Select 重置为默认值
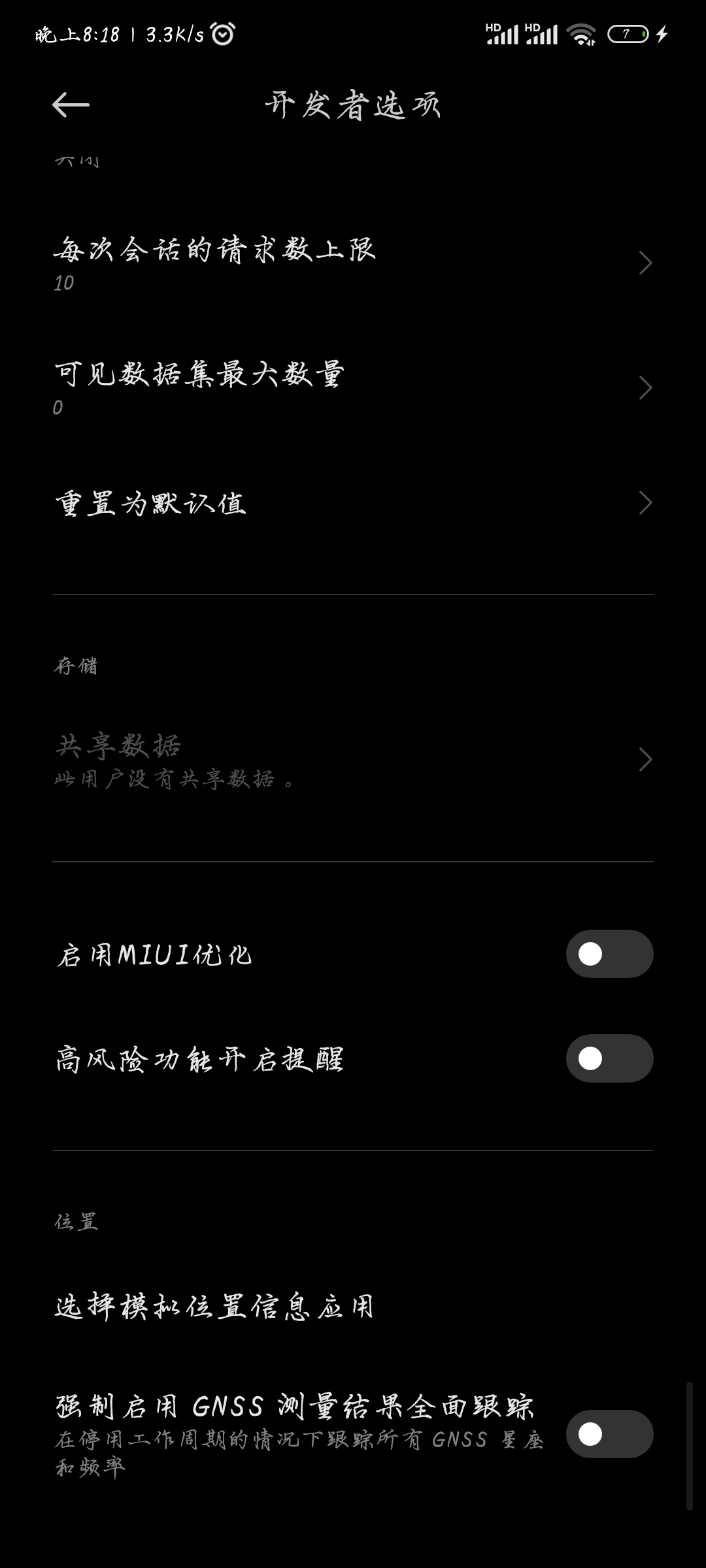706x1568 pixels. click(x=353, y=503)
